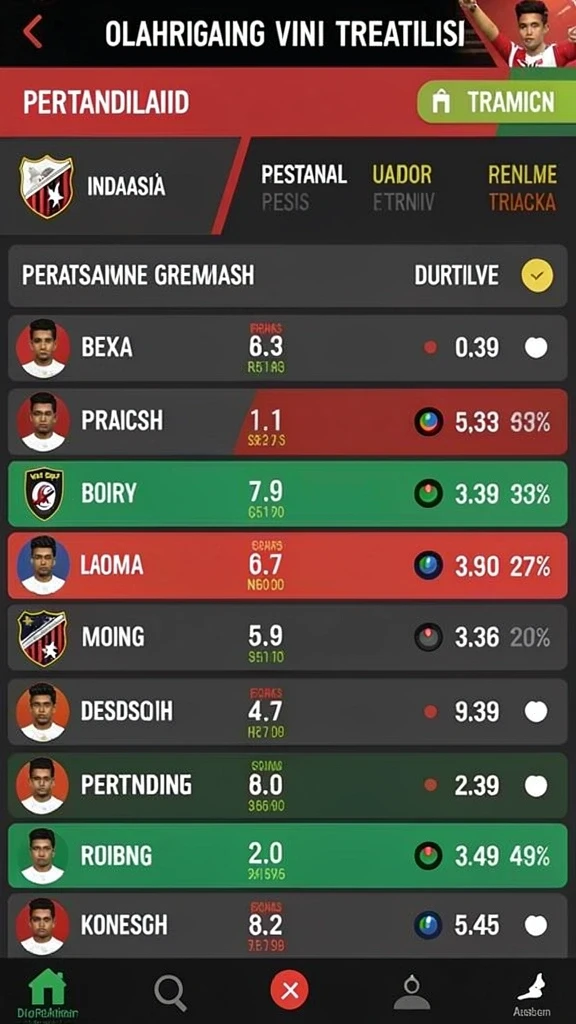Open the MOING row
The width and height of the screenshot is (576, 1024).
point(287,638)
